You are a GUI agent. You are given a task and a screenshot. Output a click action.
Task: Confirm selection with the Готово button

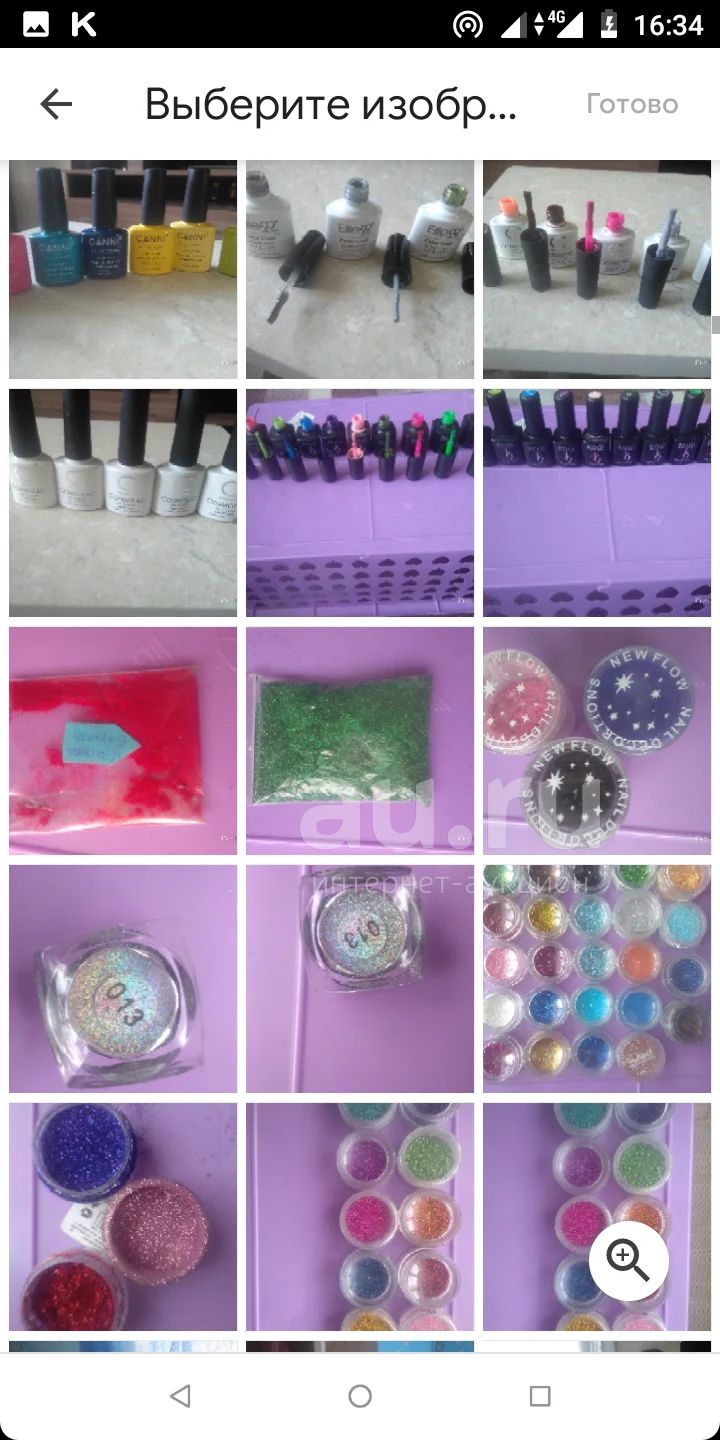(x=632, y=104)
